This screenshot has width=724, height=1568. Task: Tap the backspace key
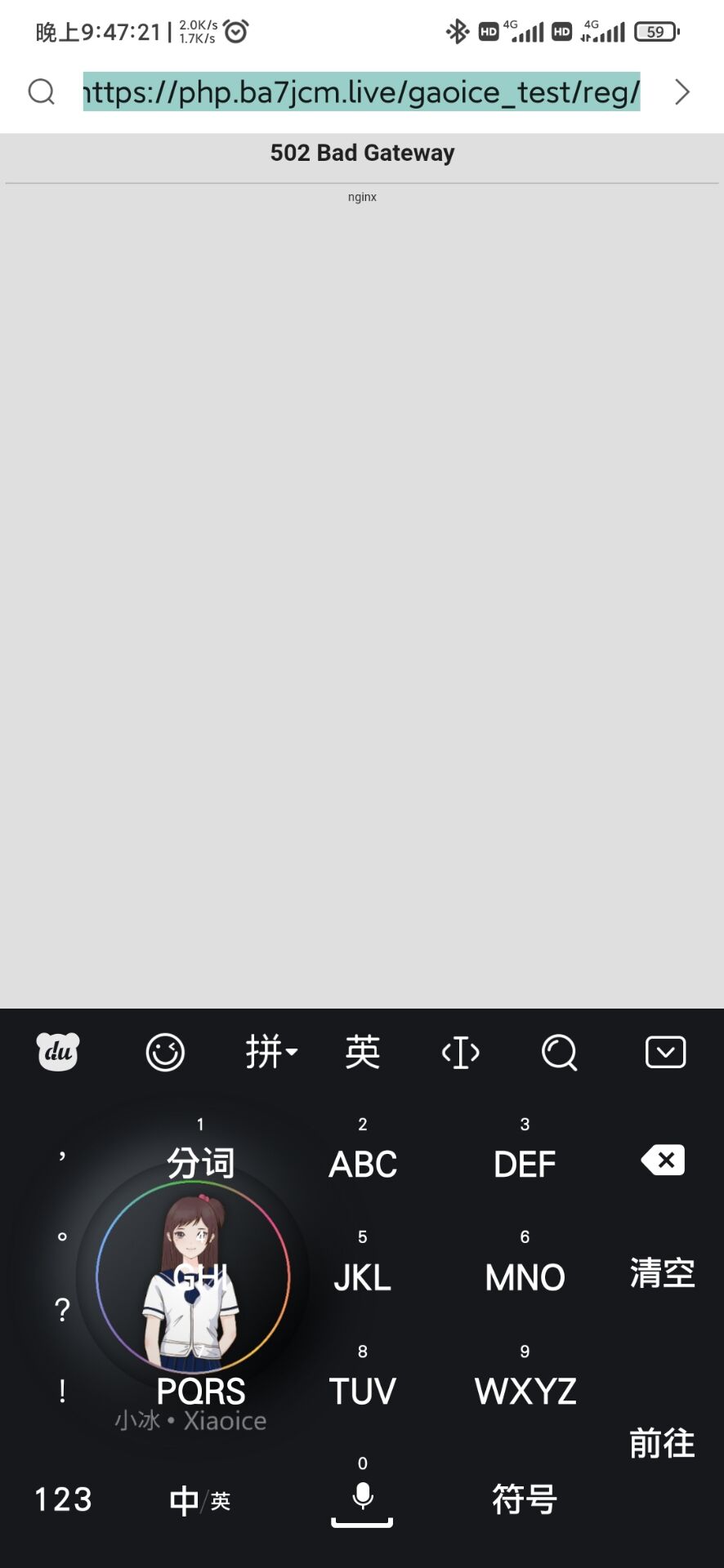pos(663,1160)
